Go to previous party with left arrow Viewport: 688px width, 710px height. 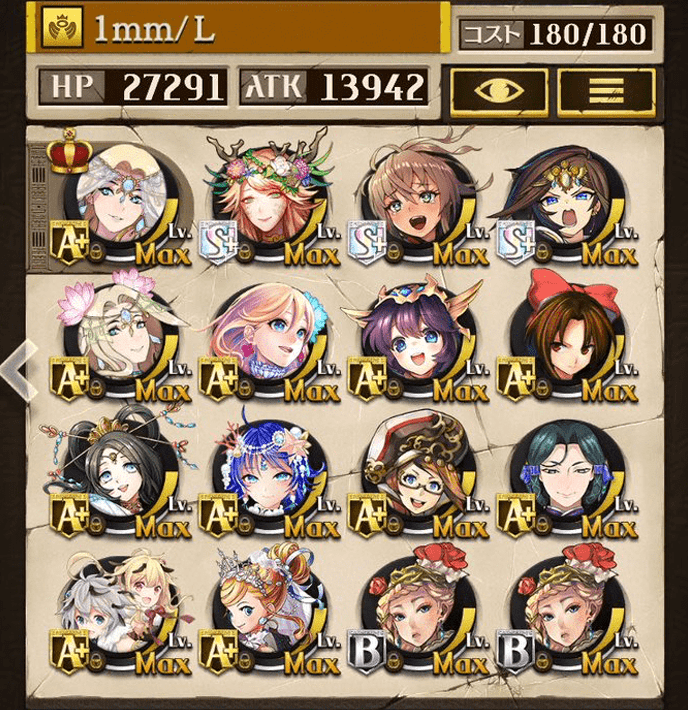(17, 369)
